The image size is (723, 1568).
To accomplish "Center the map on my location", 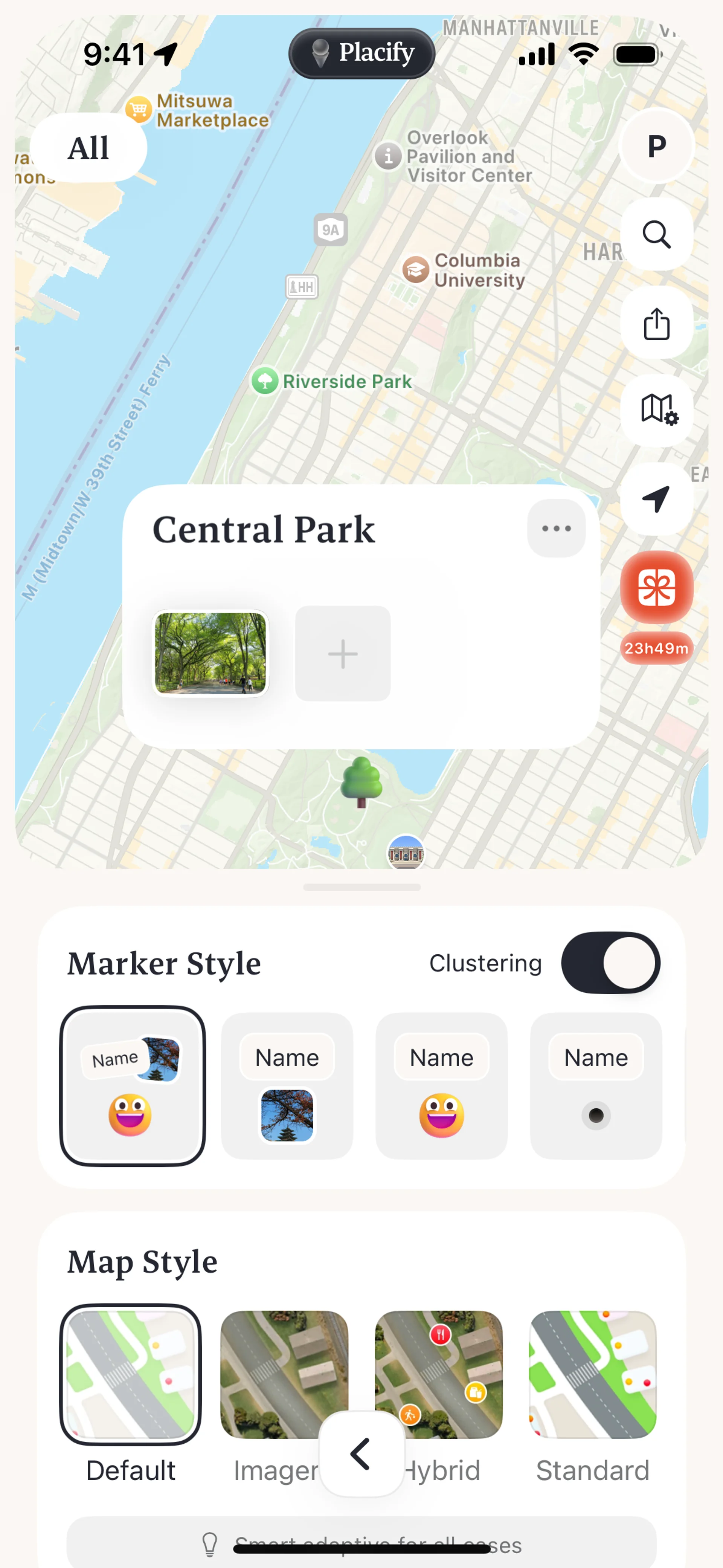I will pyautogui.click(x=656, y=498).
